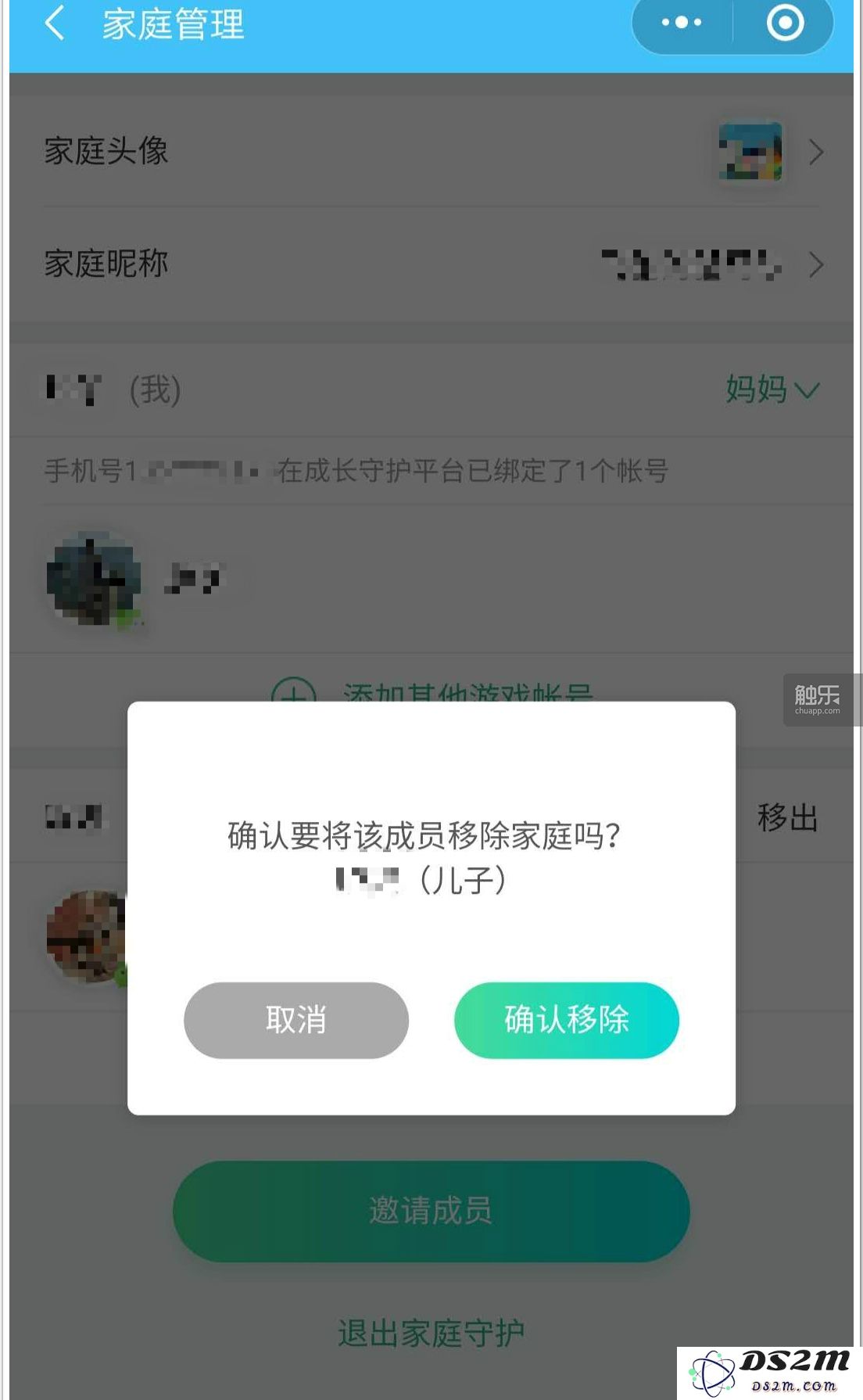Open the 家庭头像 row

tap(431, 151)
